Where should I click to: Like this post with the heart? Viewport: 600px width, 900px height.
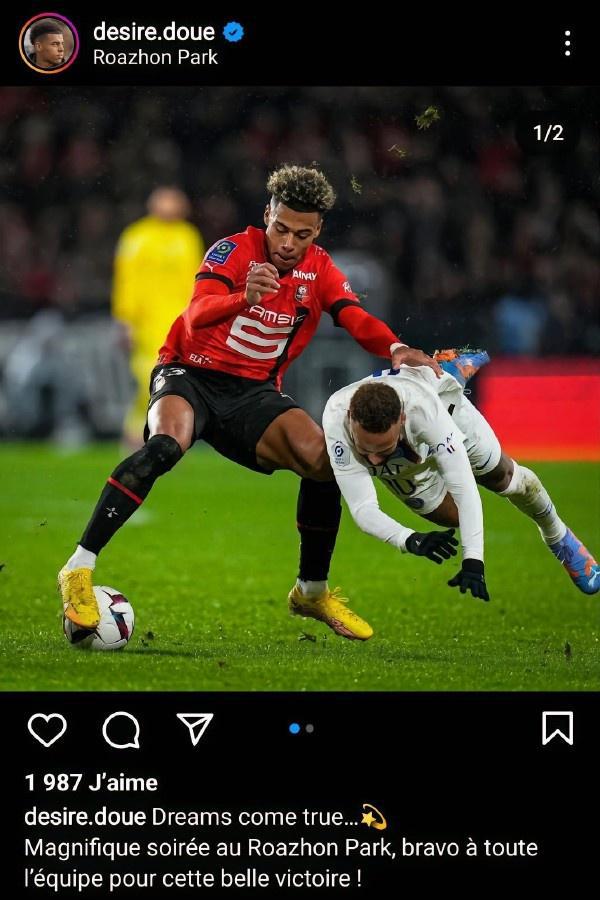47,729
